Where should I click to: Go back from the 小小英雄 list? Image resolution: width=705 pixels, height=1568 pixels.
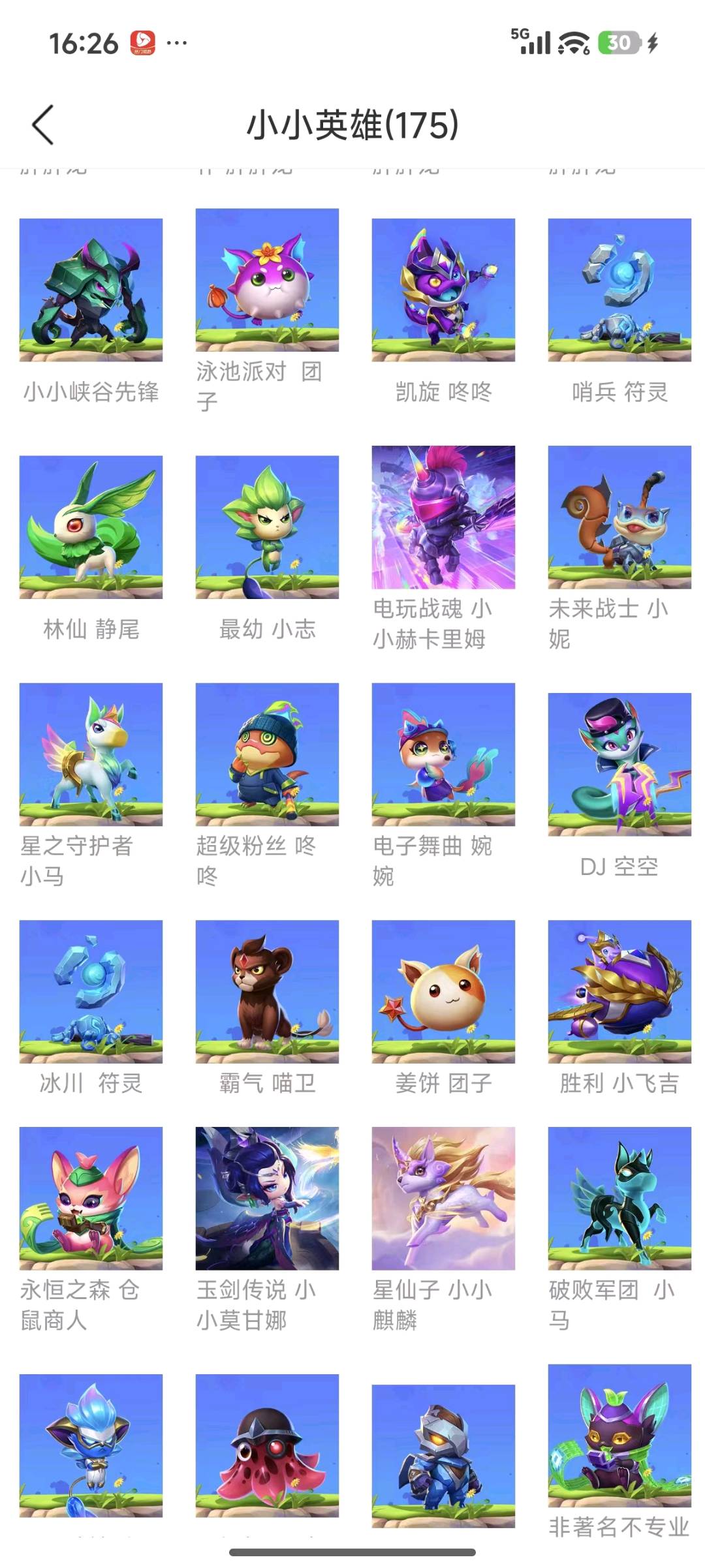43,125
